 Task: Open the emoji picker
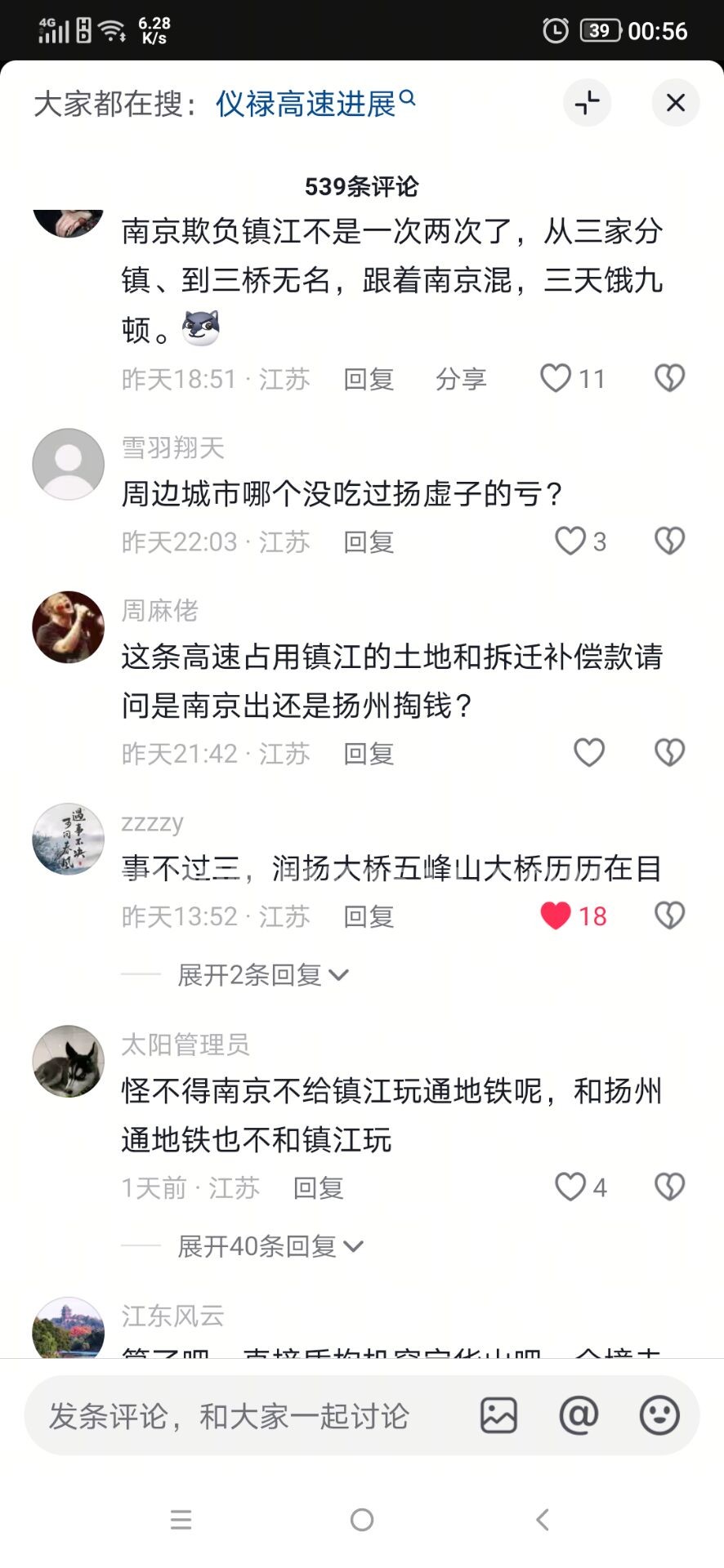pos(659,1415)
